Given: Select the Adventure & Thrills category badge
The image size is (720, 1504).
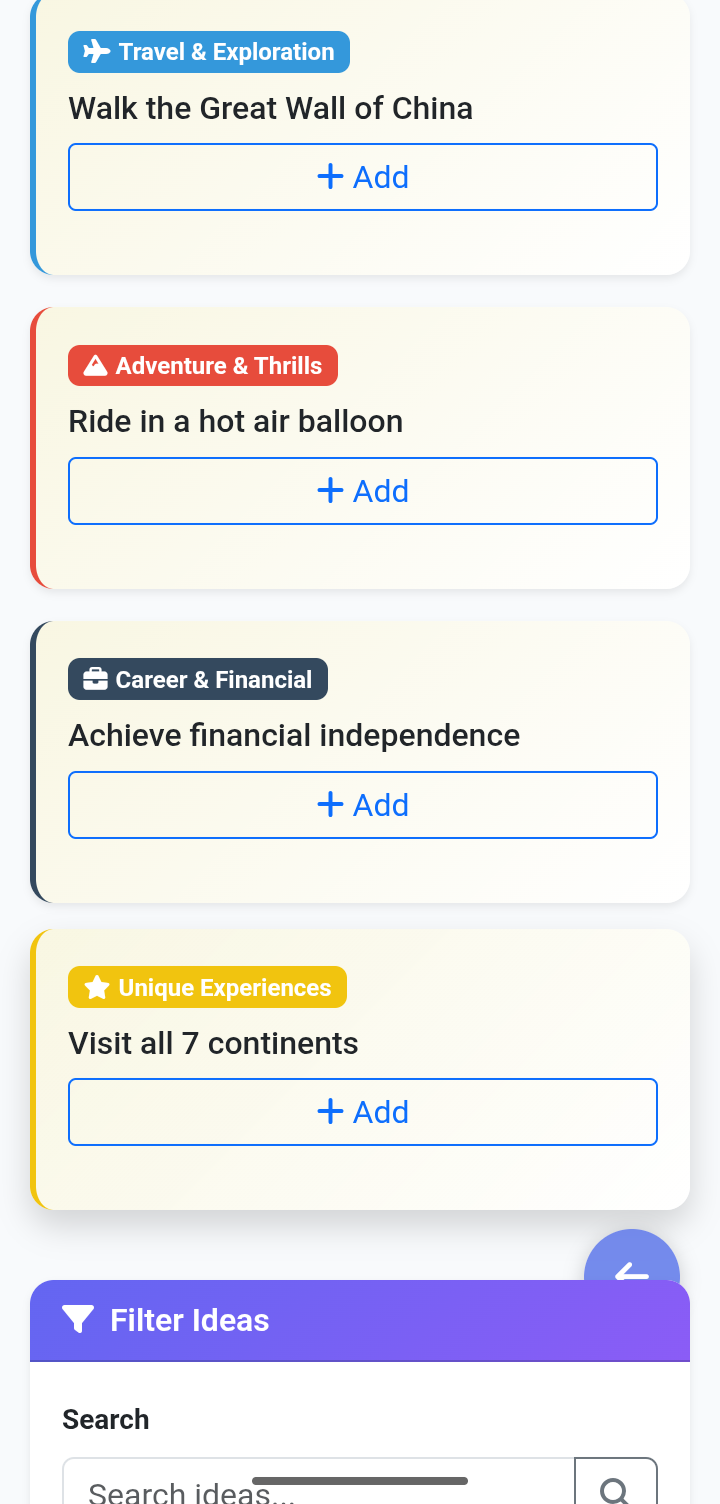Looking at the screenshot, I should point(202,365).
